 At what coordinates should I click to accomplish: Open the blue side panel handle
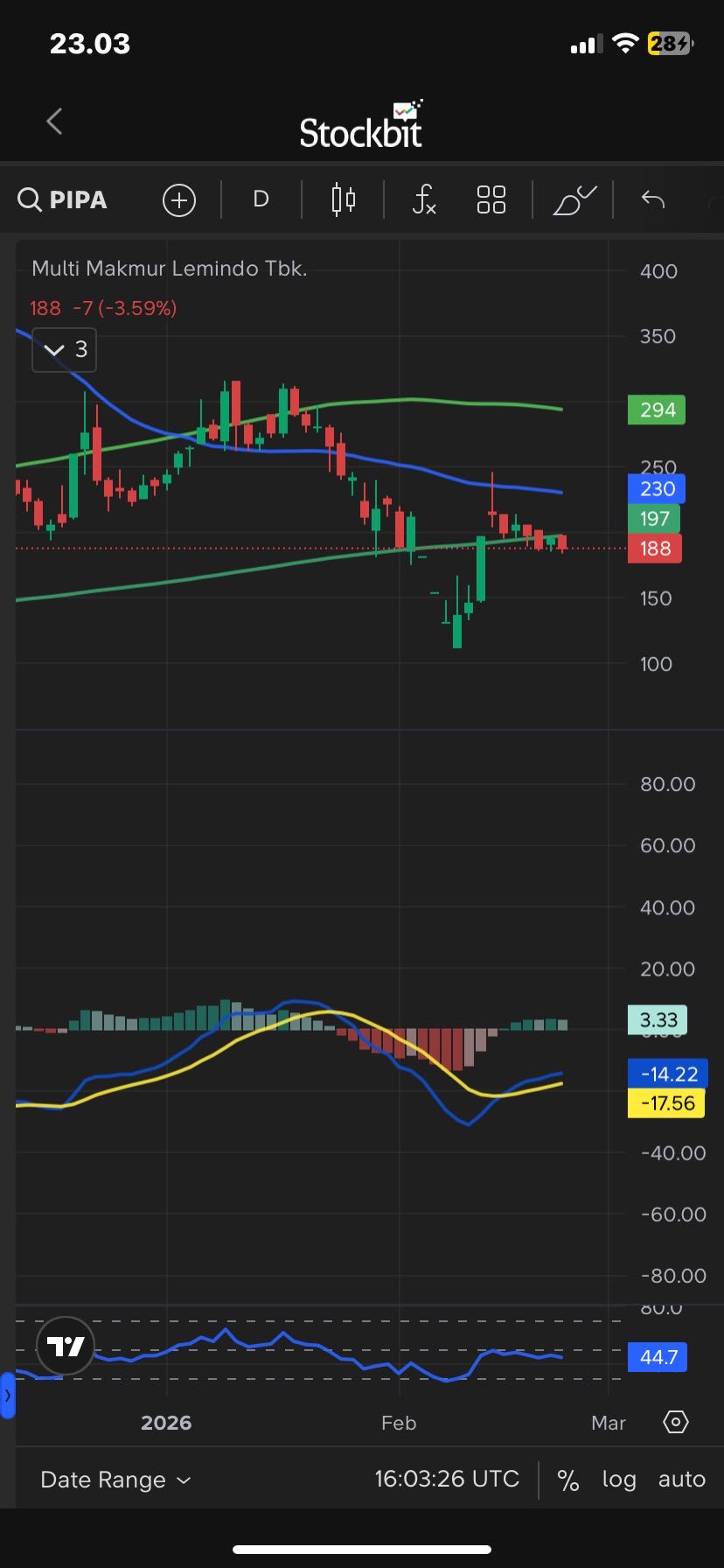7,1396
